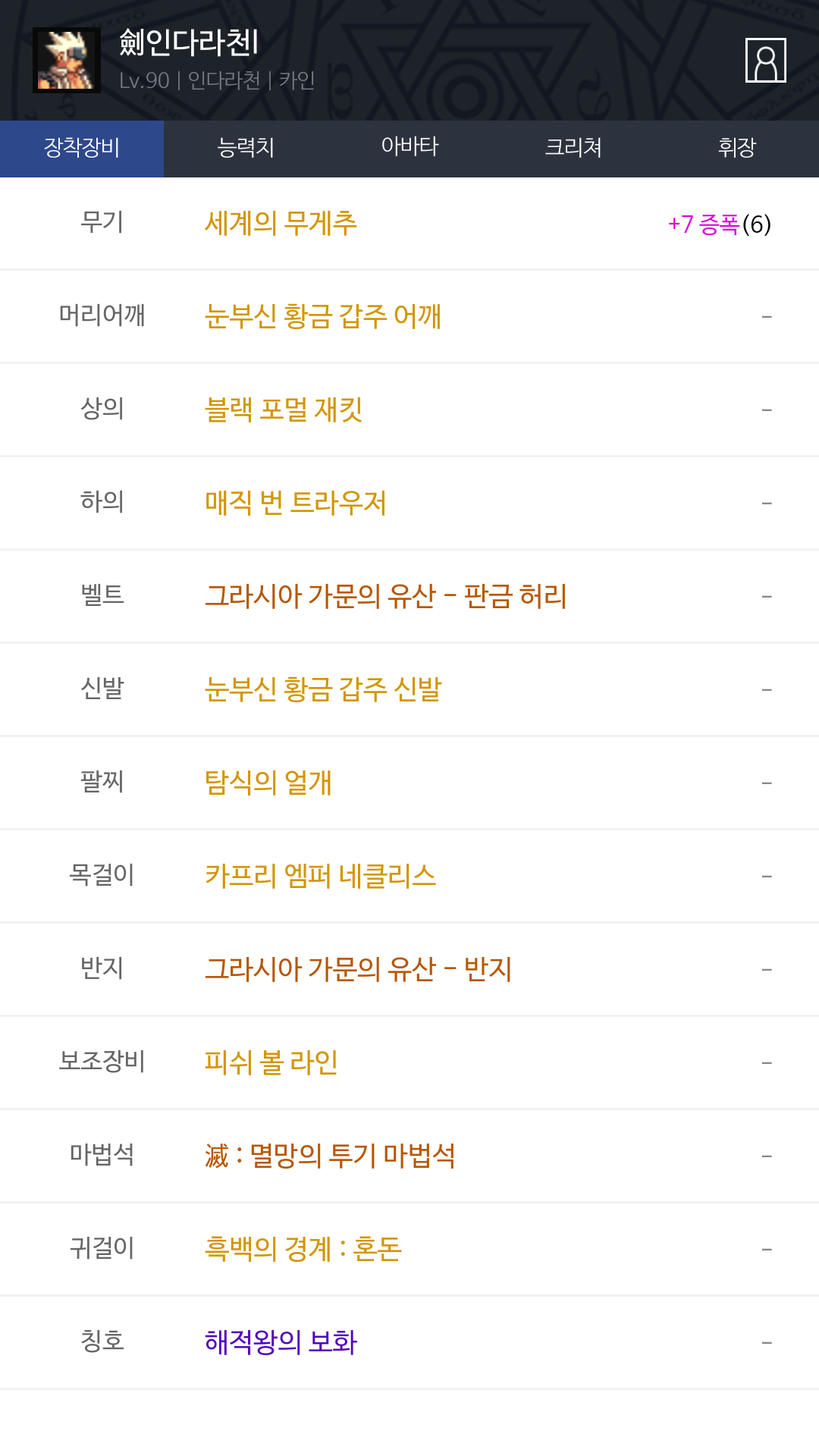819x1456 pixels.
Task: Open 피쉬 볼 라인 sub-equipment
Action: point(271,1062)
